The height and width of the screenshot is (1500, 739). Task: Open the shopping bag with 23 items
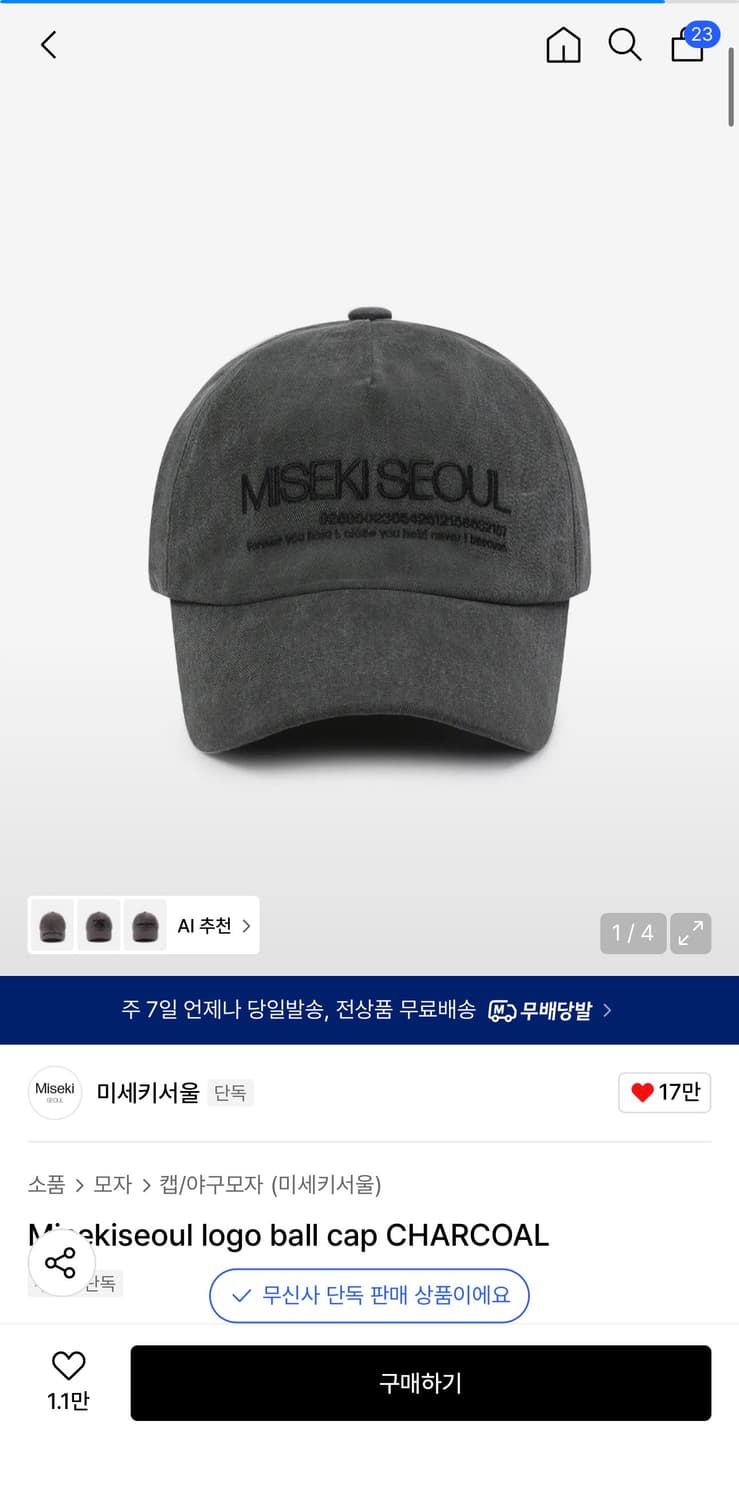(x=688, y=47)
